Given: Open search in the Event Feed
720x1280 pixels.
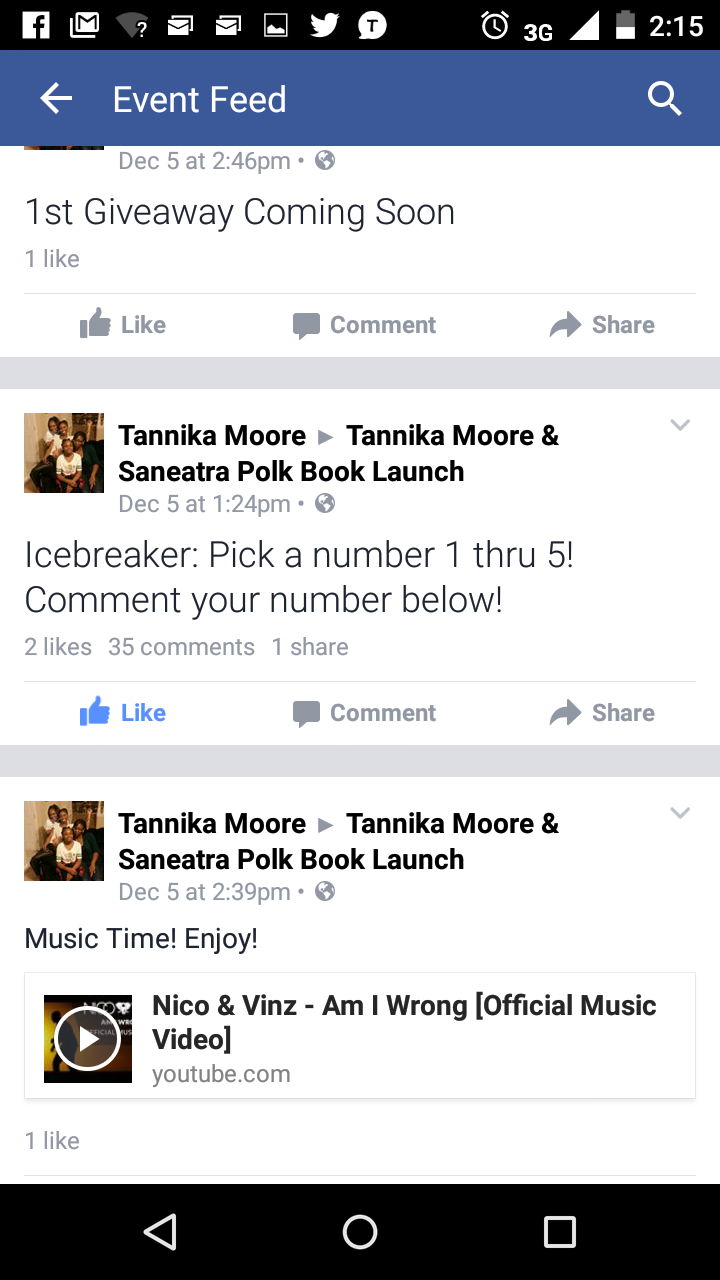Looking at the screenshot, I should point(664,99).
